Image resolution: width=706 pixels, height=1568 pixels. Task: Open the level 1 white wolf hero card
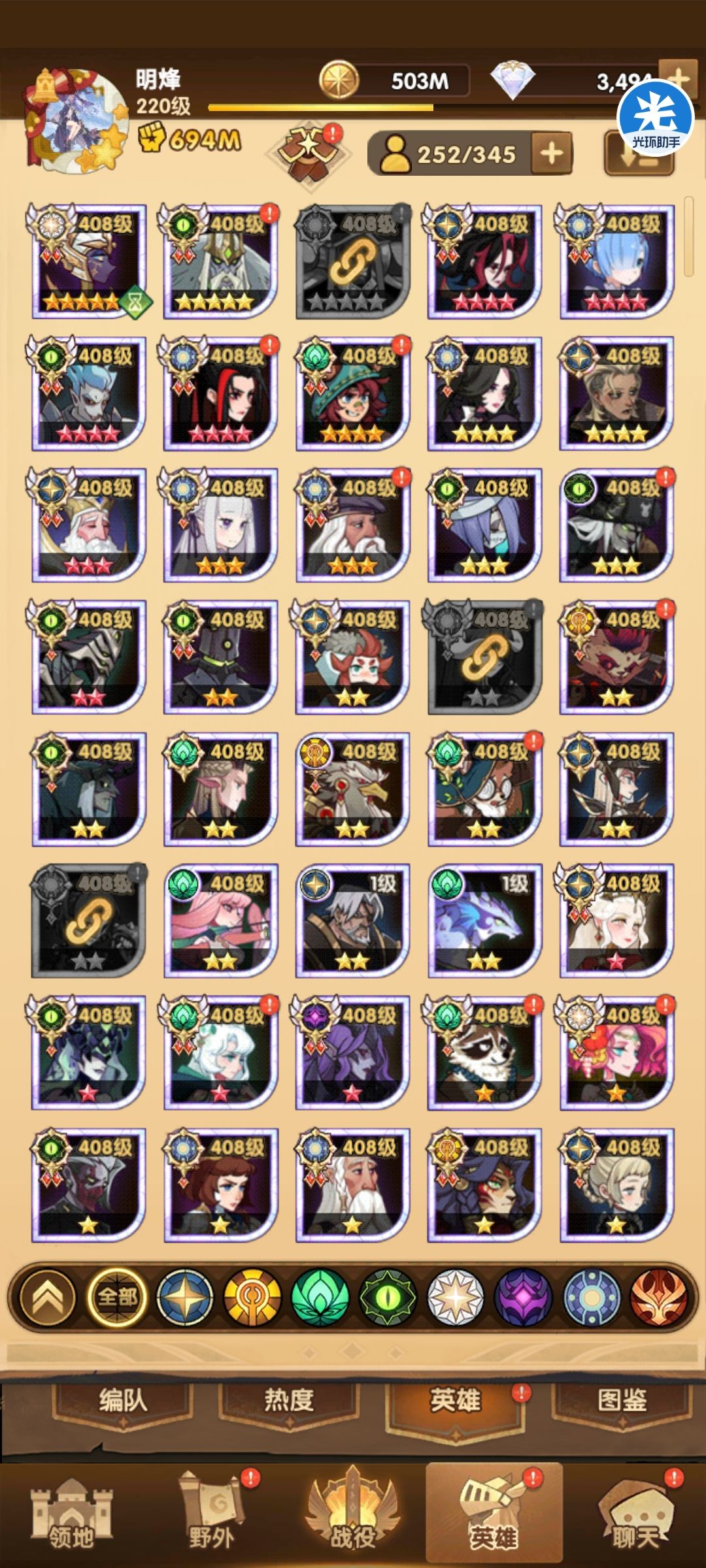[x=484, y=921]
